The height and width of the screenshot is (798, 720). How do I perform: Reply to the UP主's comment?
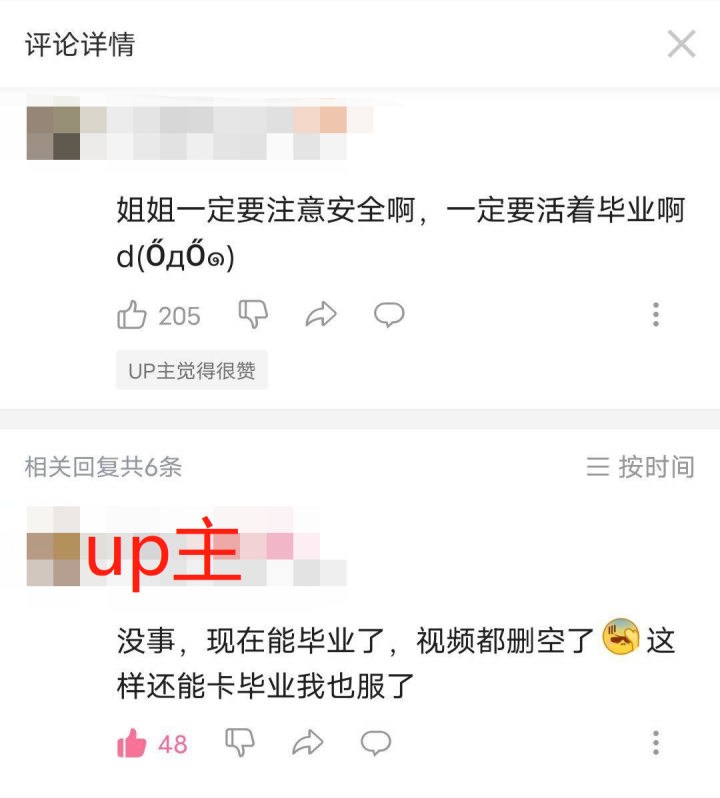pos(375,743)
